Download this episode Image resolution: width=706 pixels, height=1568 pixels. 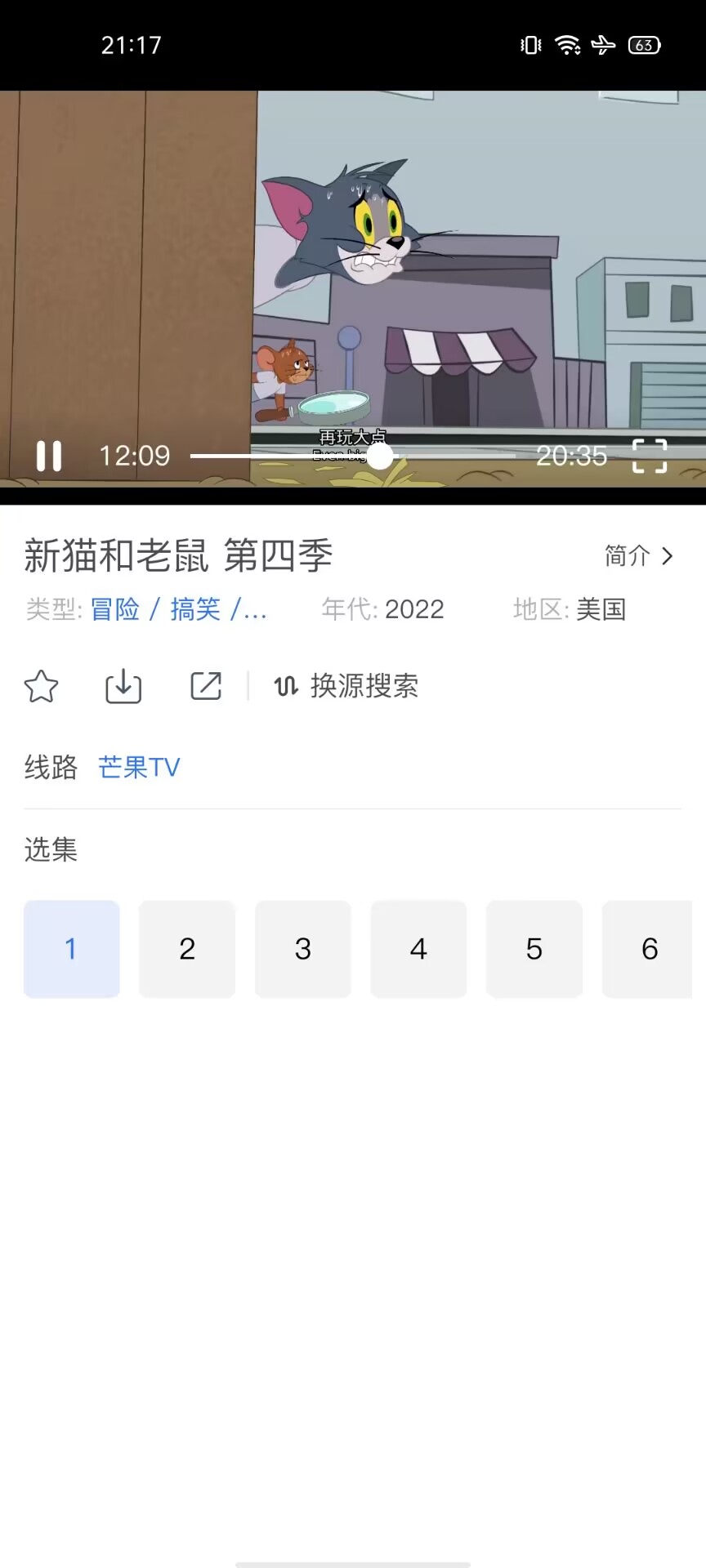coord(123,686)
